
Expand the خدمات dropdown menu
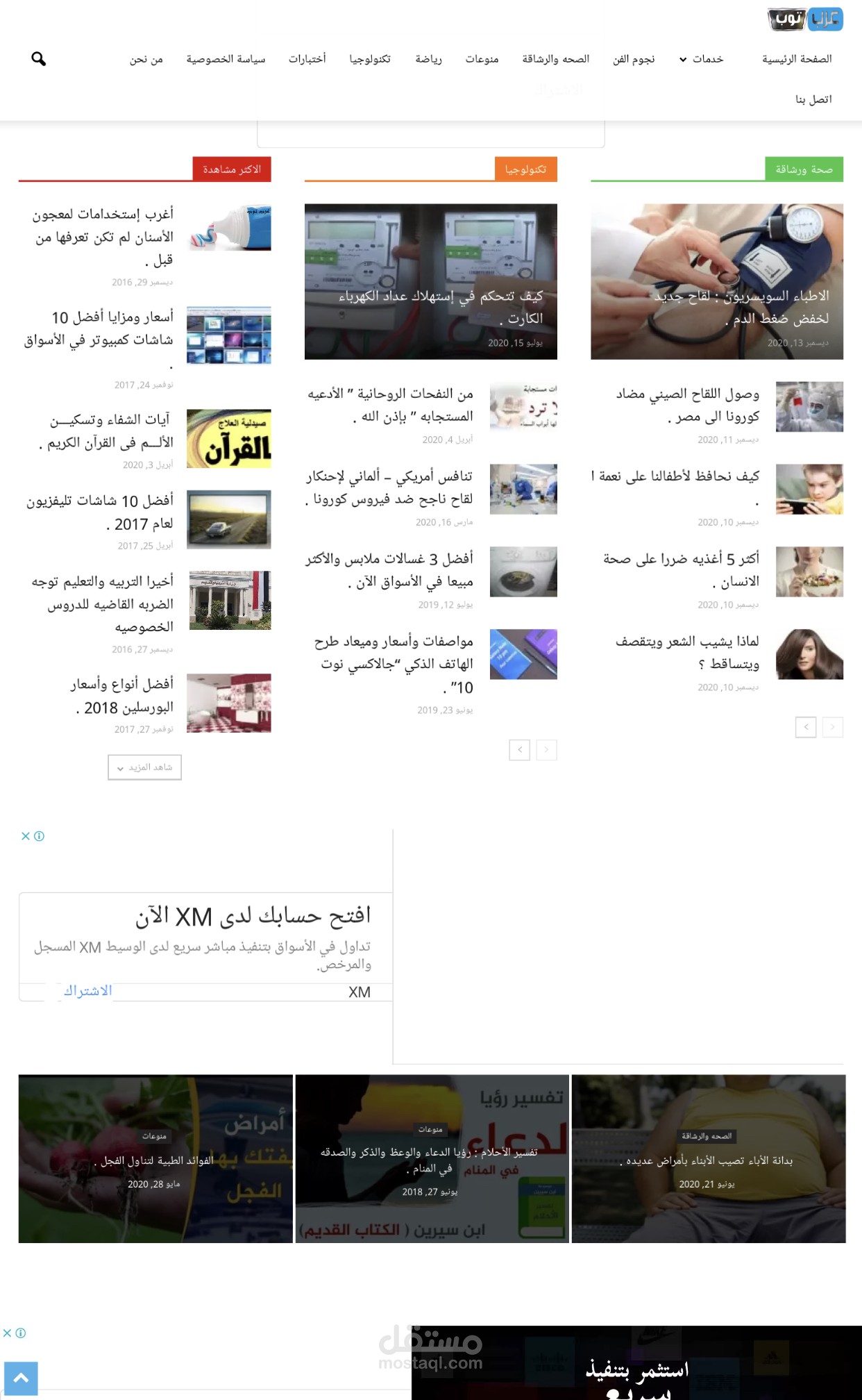pos(702,59)
